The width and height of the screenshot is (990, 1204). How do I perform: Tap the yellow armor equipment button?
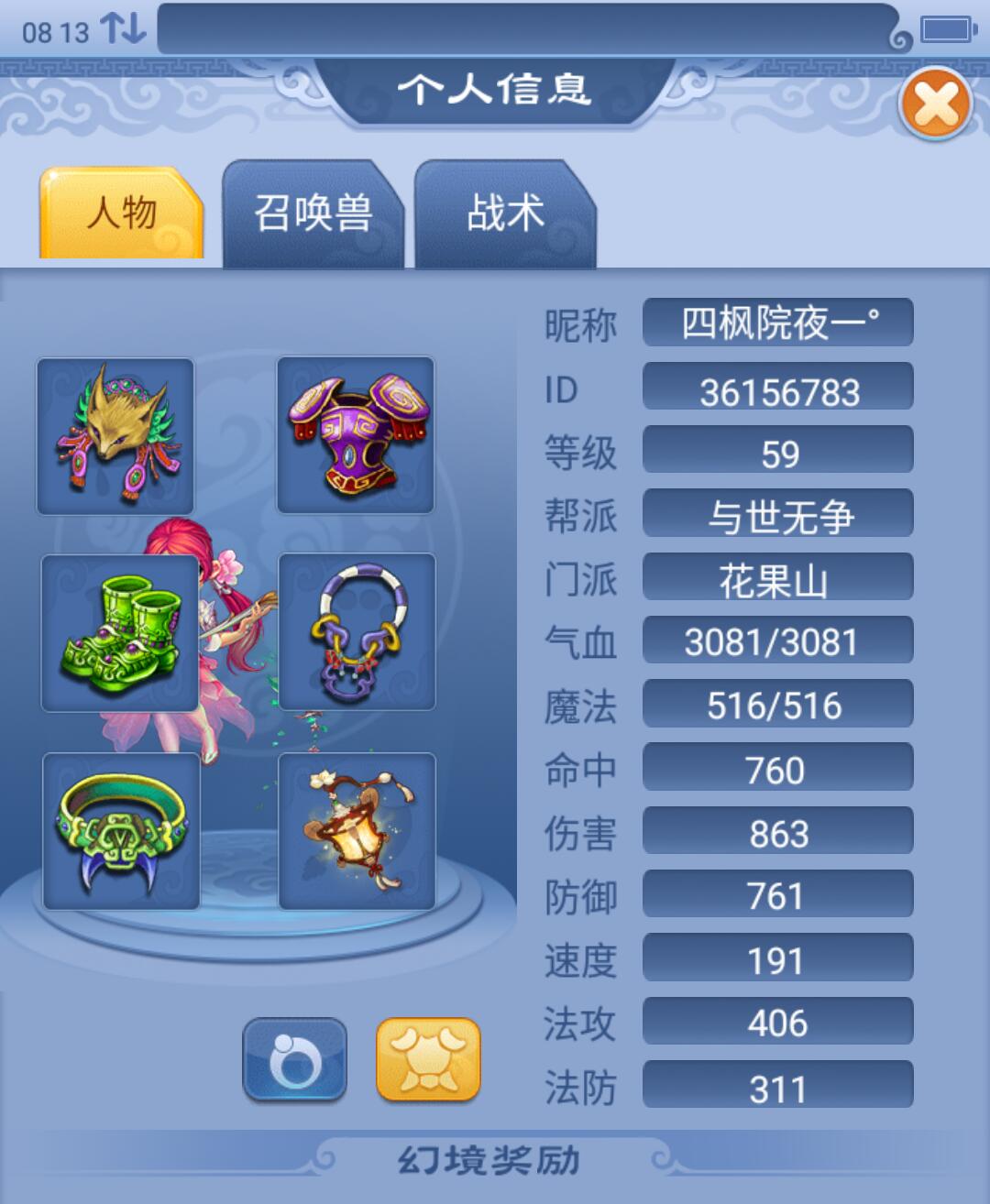pos(428,1059)
